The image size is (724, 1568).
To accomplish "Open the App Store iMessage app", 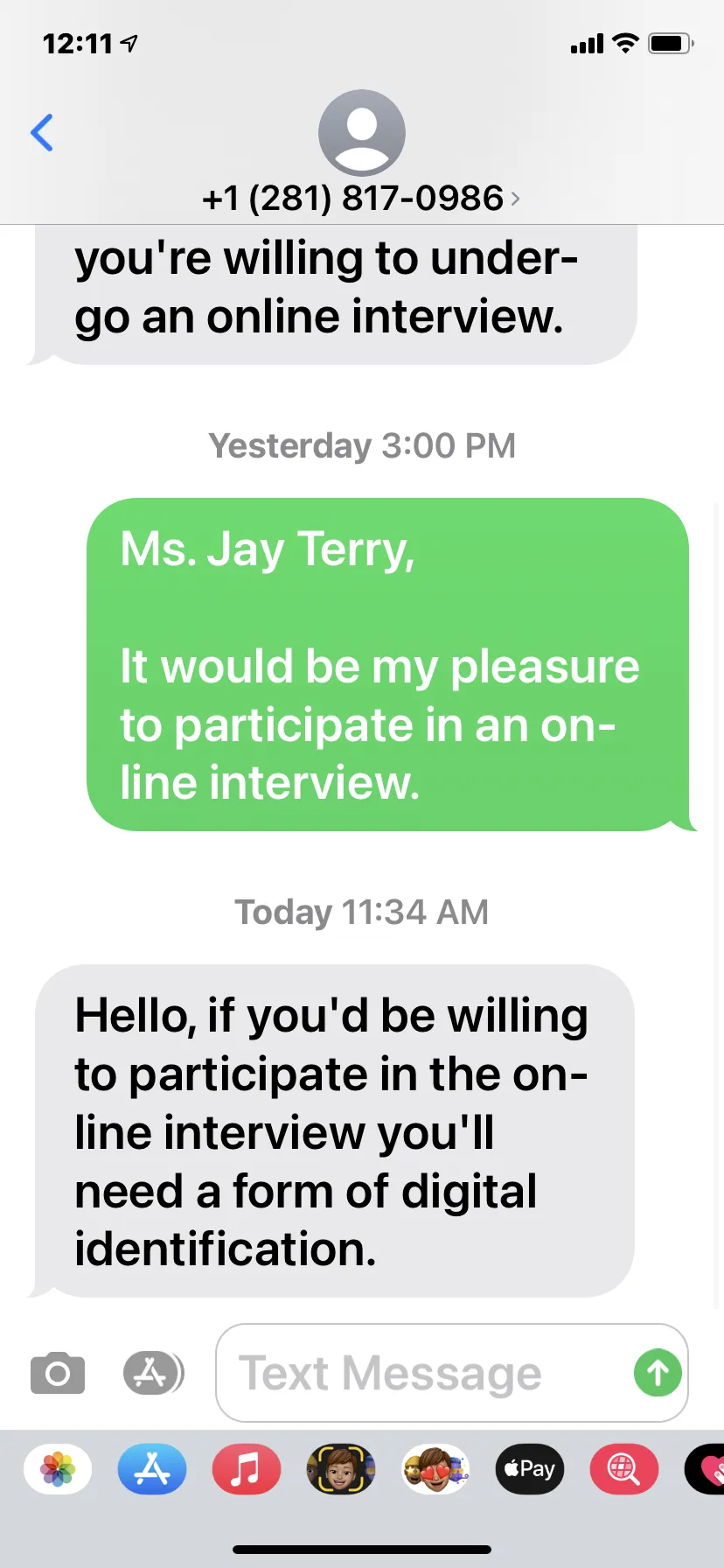I will 152,1469.
